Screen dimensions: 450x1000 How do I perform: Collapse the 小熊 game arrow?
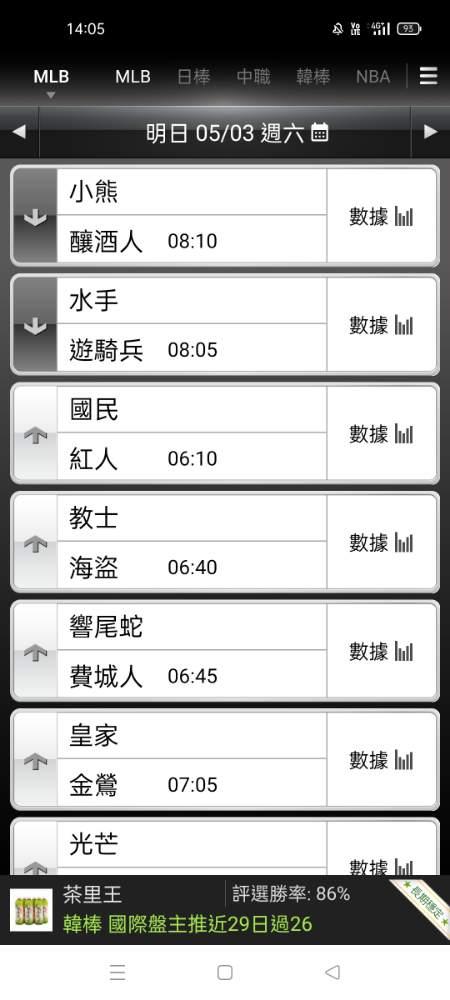click(x=35, y=216)
